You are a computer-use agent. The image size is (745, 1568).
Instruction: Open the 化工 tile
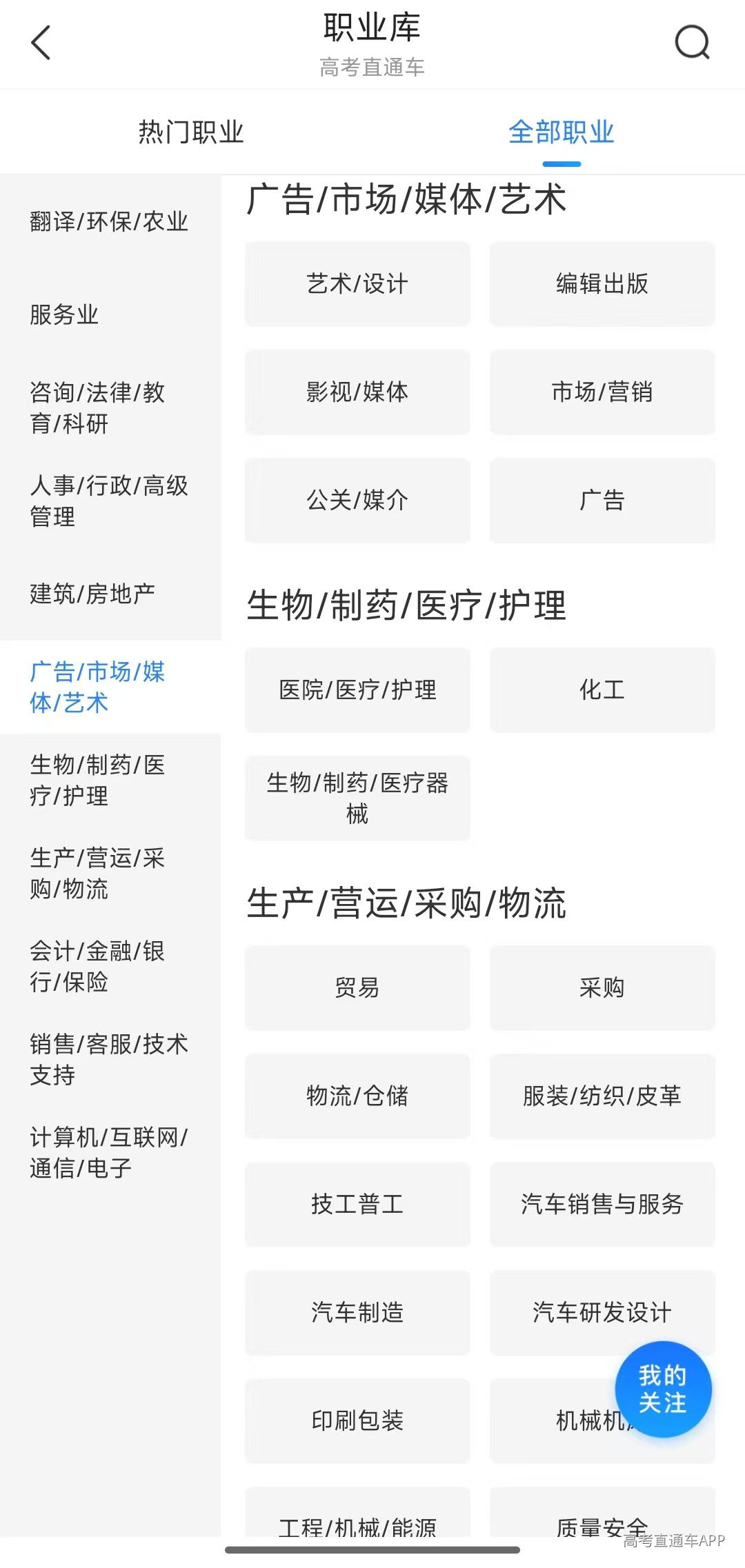click(x=602, y=690)
